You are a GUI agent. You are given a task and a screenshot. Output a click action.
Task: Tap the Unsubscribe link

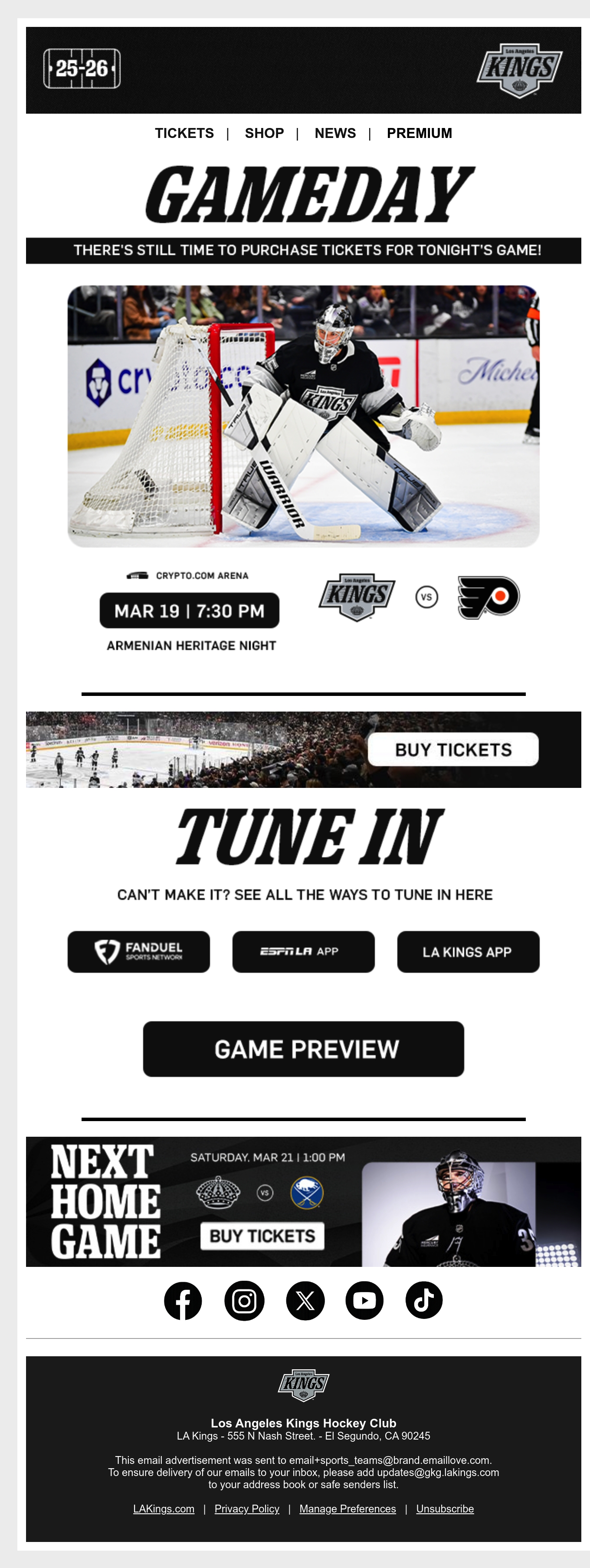click(445, 1509)
